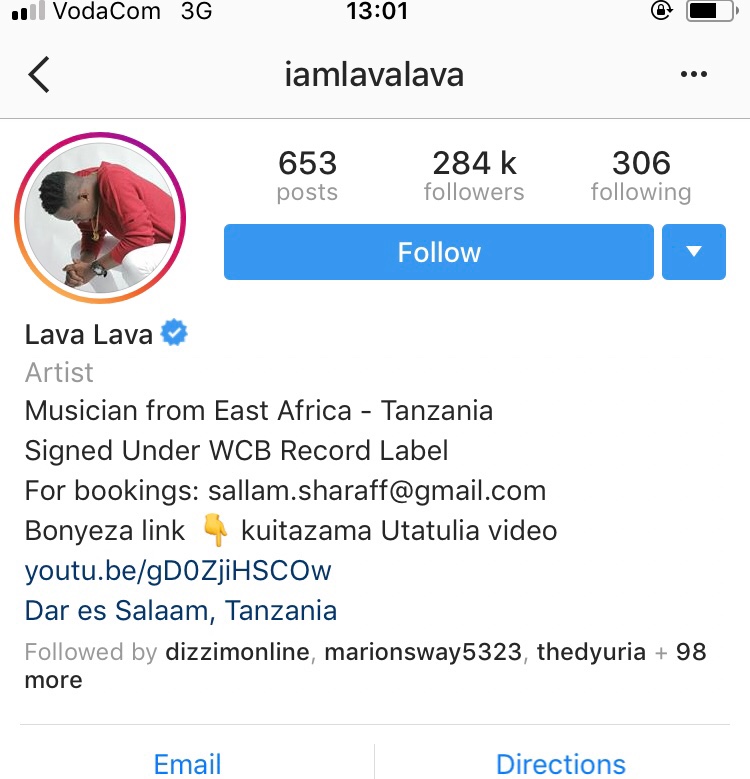The image size is (750, 779).
Task: Open follower dizzimonline's profile
Action: pyautogui.click(x=237, y=653)
